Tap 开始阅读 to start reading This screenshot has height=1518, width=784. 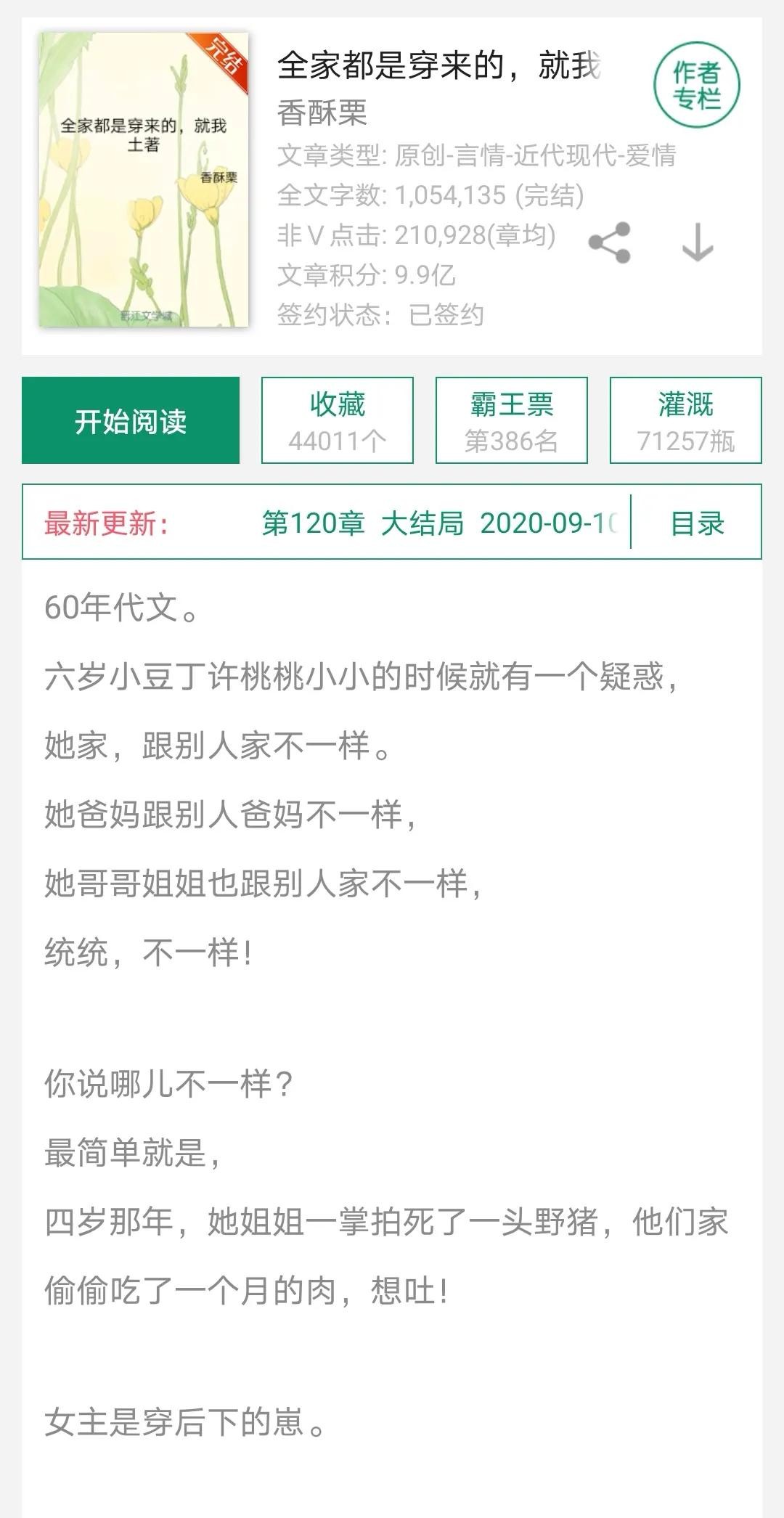coord(131,420)
